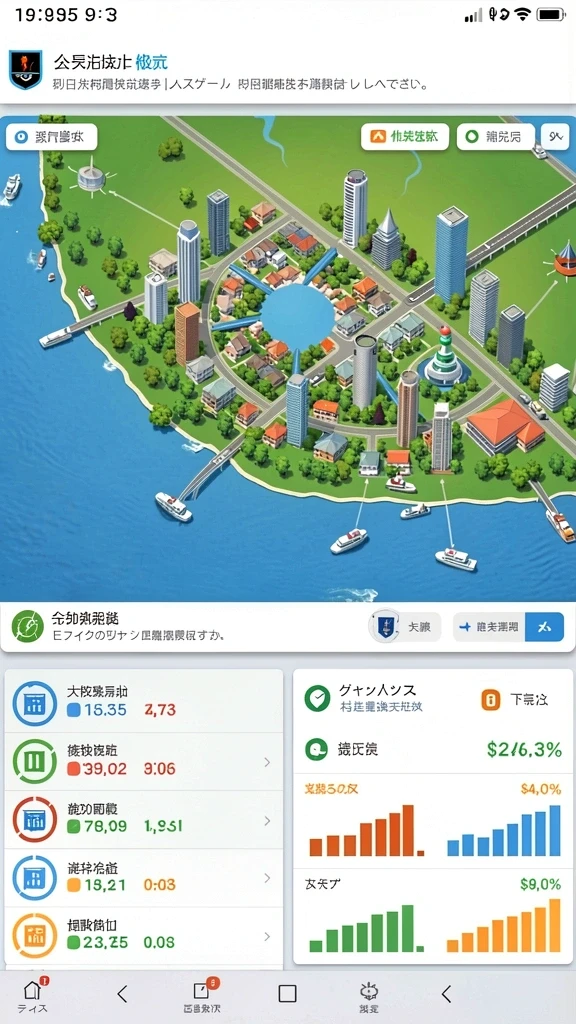Image resolution: width=576 pixels, height=1024 pixels.
Task: Tap the small chip at the map's top-right corner
Action: pyautogui.click(x=556, y=136)
